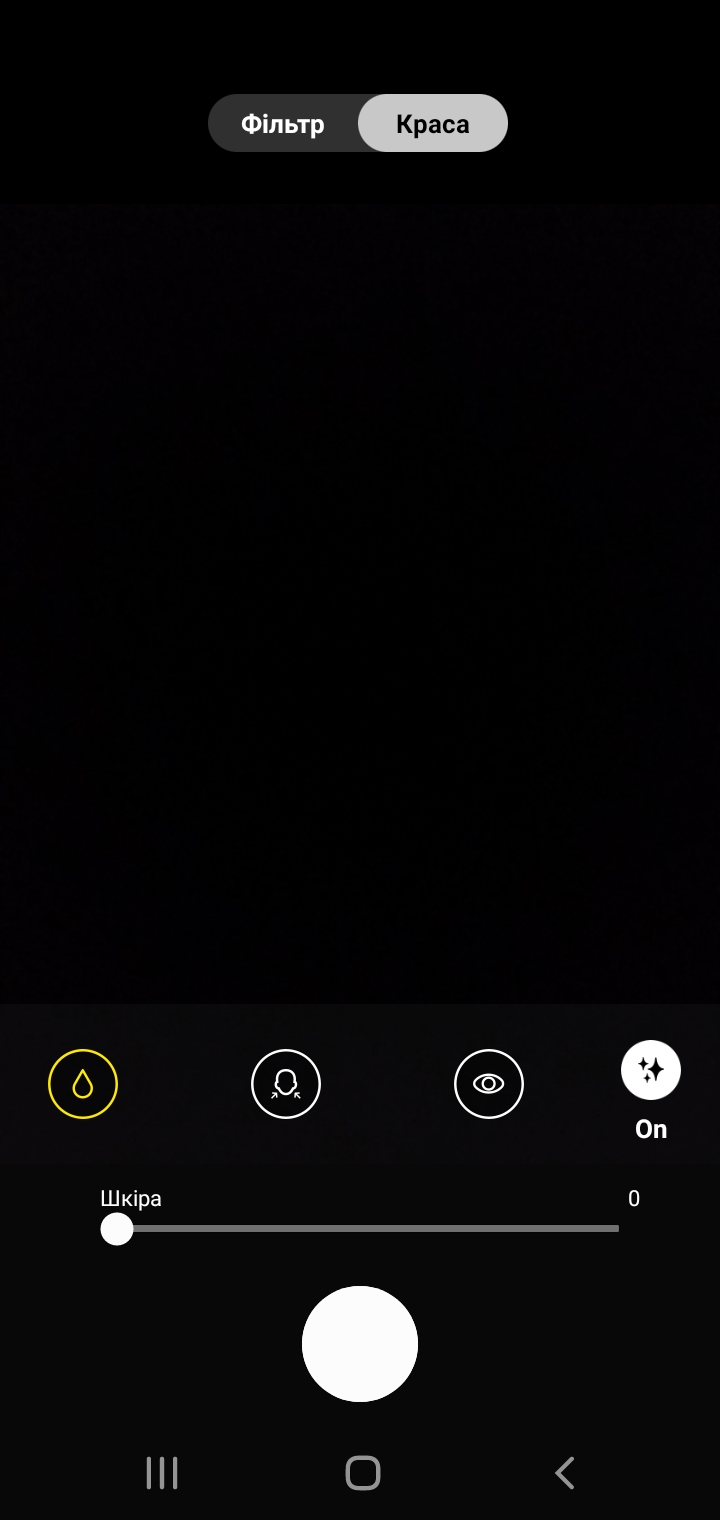Open recent apps from navigation bar

click(x=162, y=1473)
